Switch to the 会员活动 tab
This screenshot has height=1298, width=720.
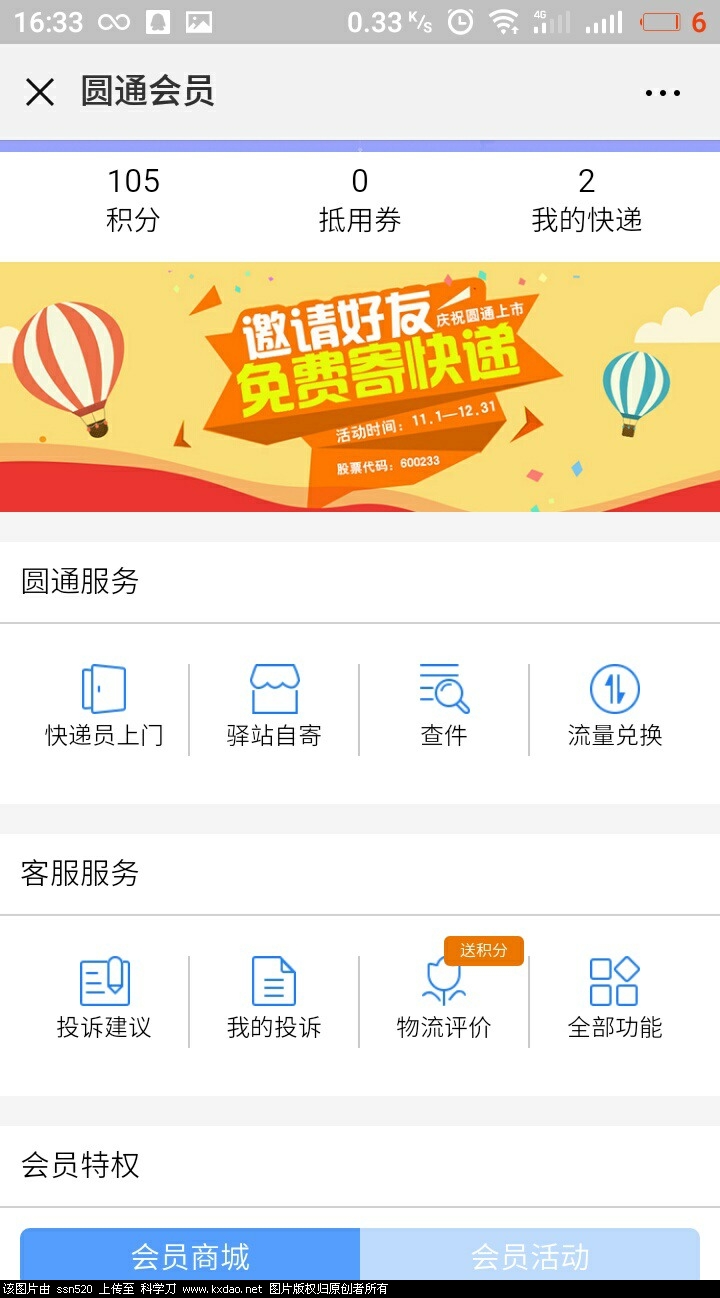(x=530, y=1255)
